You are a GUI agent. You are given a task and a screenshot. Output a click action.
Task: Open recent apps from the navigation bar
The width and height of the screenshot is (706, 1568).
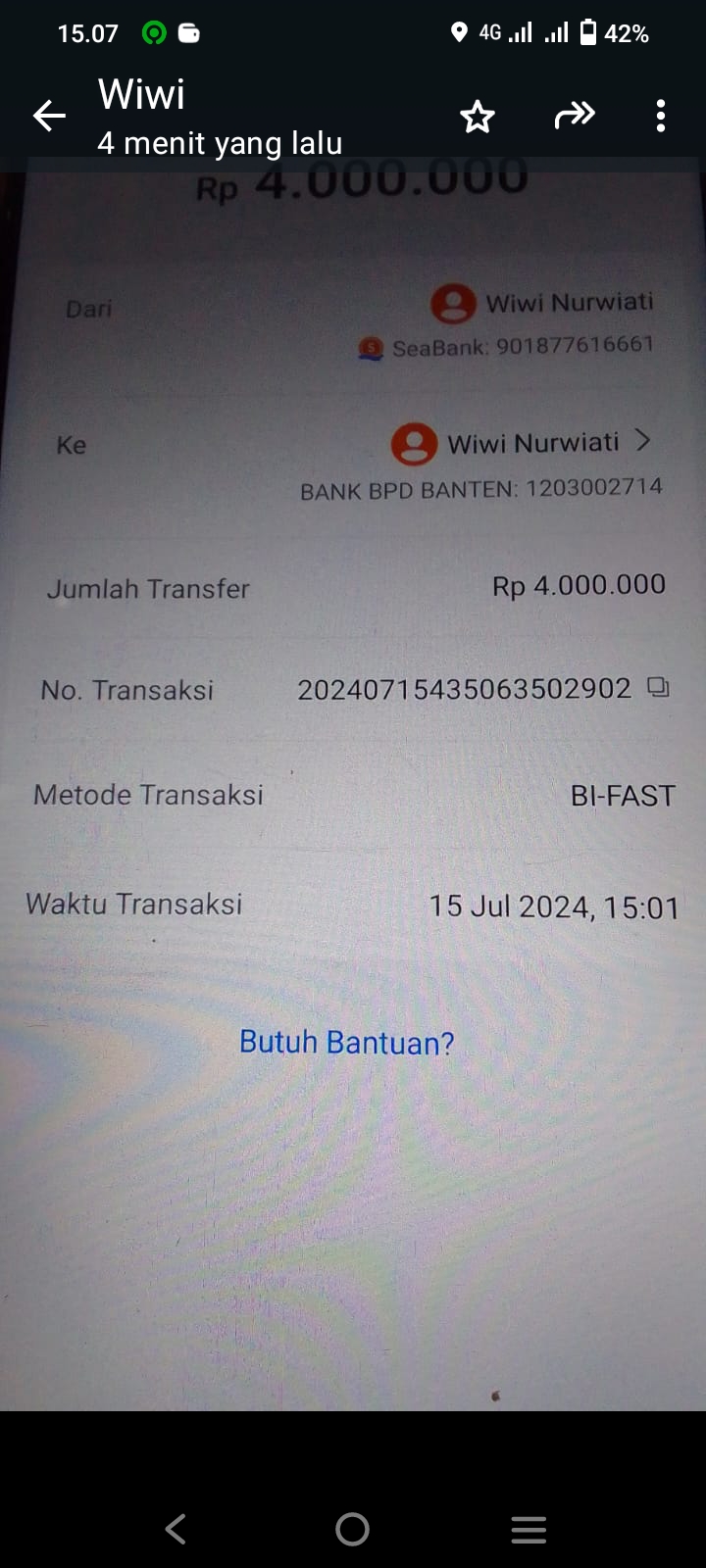[x=529, y=1529]
